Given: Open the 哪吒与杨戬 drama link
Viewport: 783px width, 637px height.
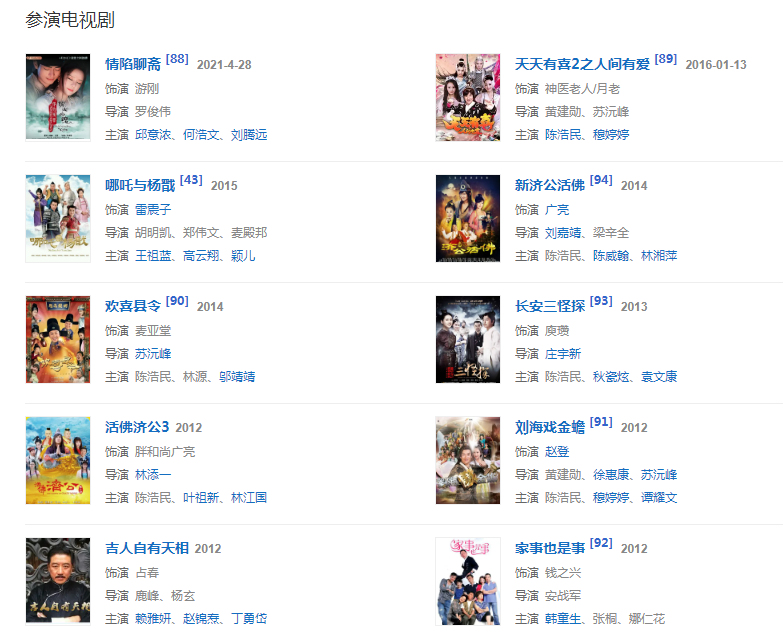Looking at the screenshot, I should point(140,185).
